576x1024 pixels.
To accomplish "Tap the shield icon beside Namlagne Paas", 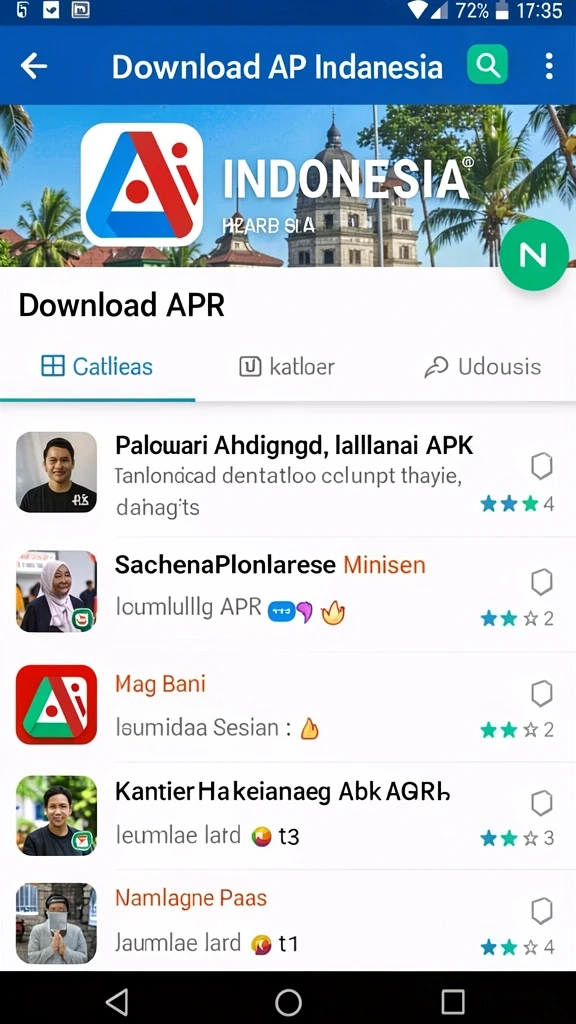I will 541,910.
